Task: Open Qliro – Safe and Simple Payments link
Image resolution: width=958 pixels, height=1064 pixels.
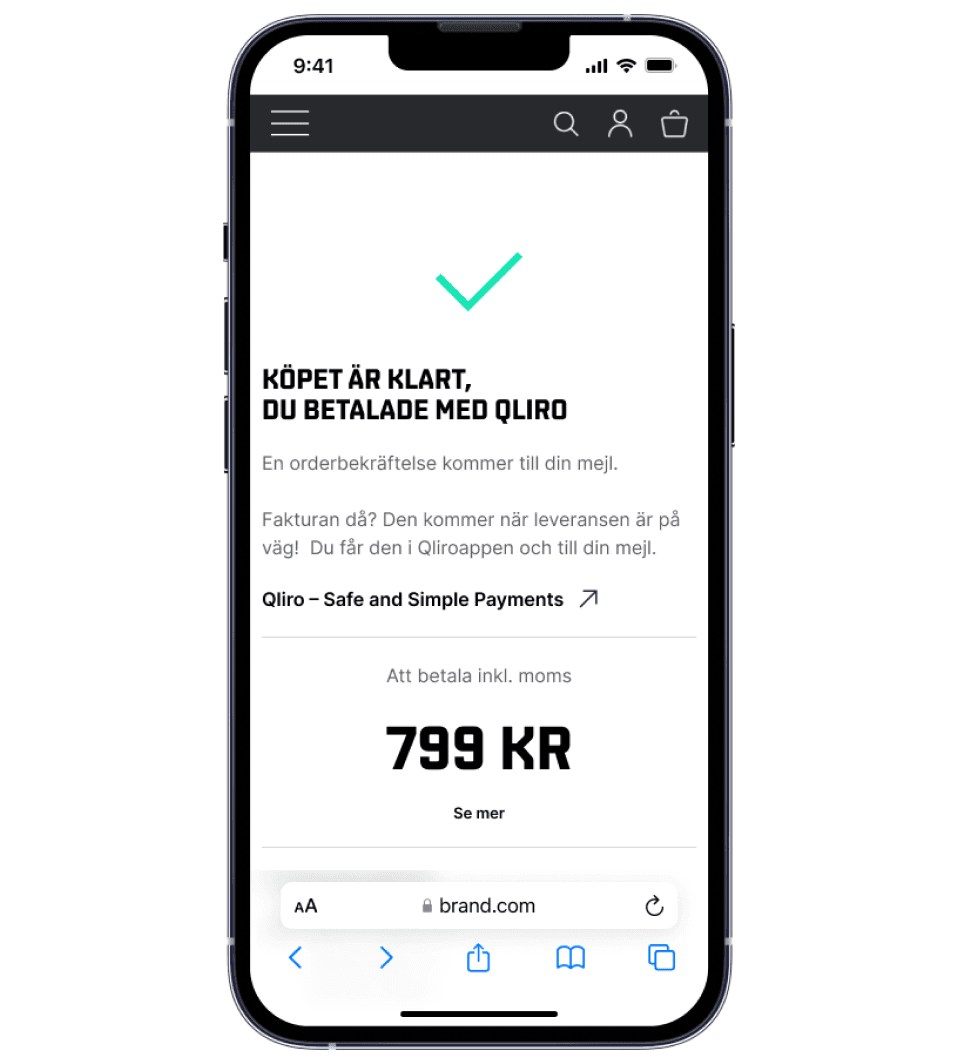Action: 430,600
